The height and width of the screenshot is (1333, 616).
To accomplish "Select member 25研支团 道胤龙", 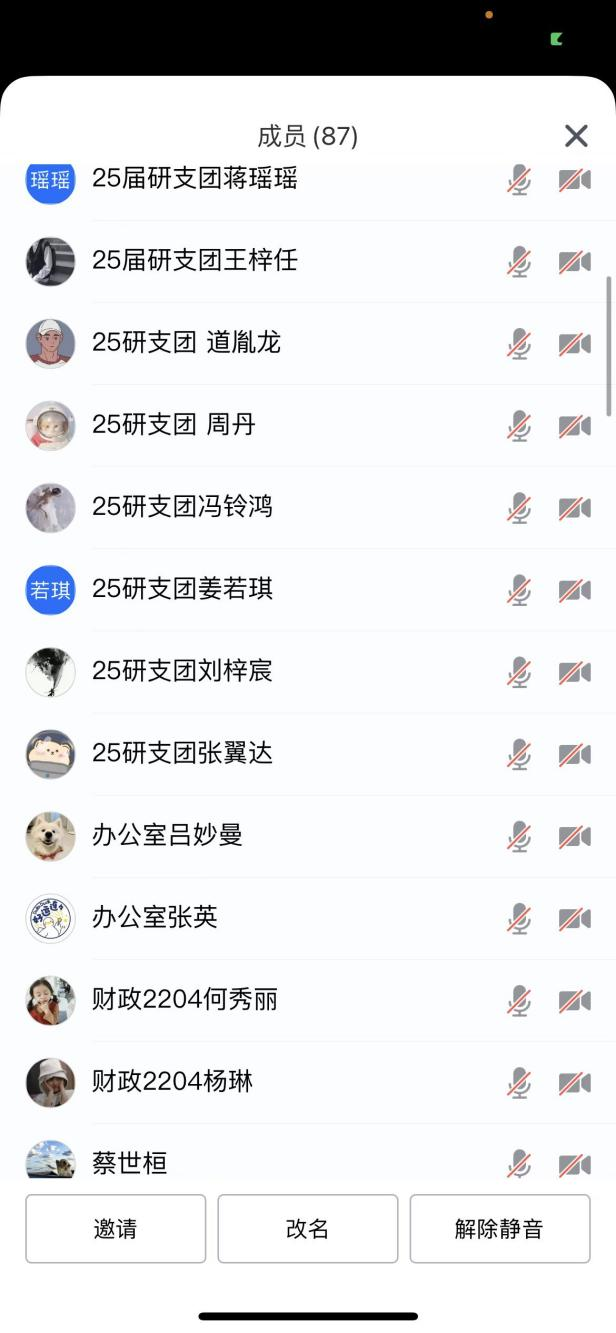I will coord(186,343).
